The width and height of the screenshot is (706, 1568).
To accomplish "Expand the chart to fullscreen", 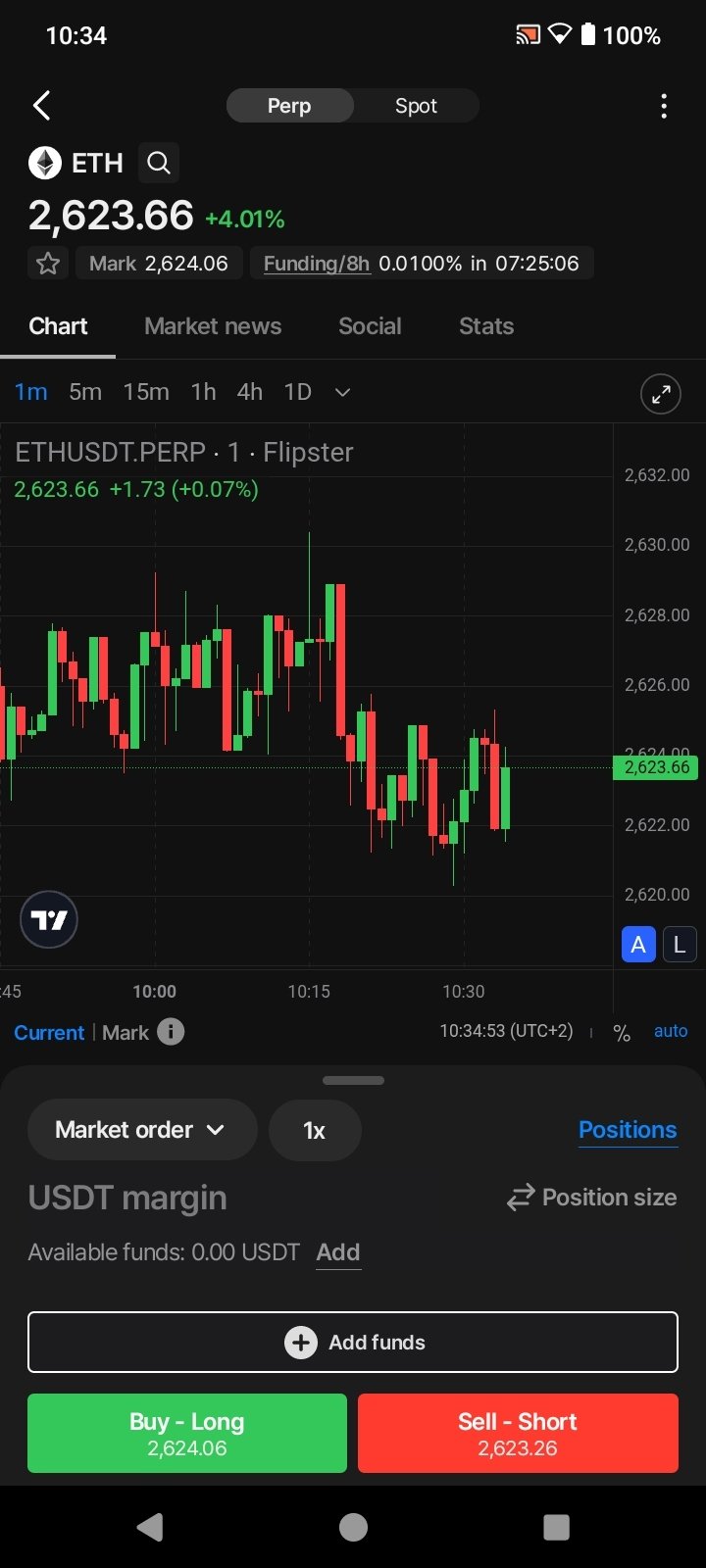I will point(660,394).
